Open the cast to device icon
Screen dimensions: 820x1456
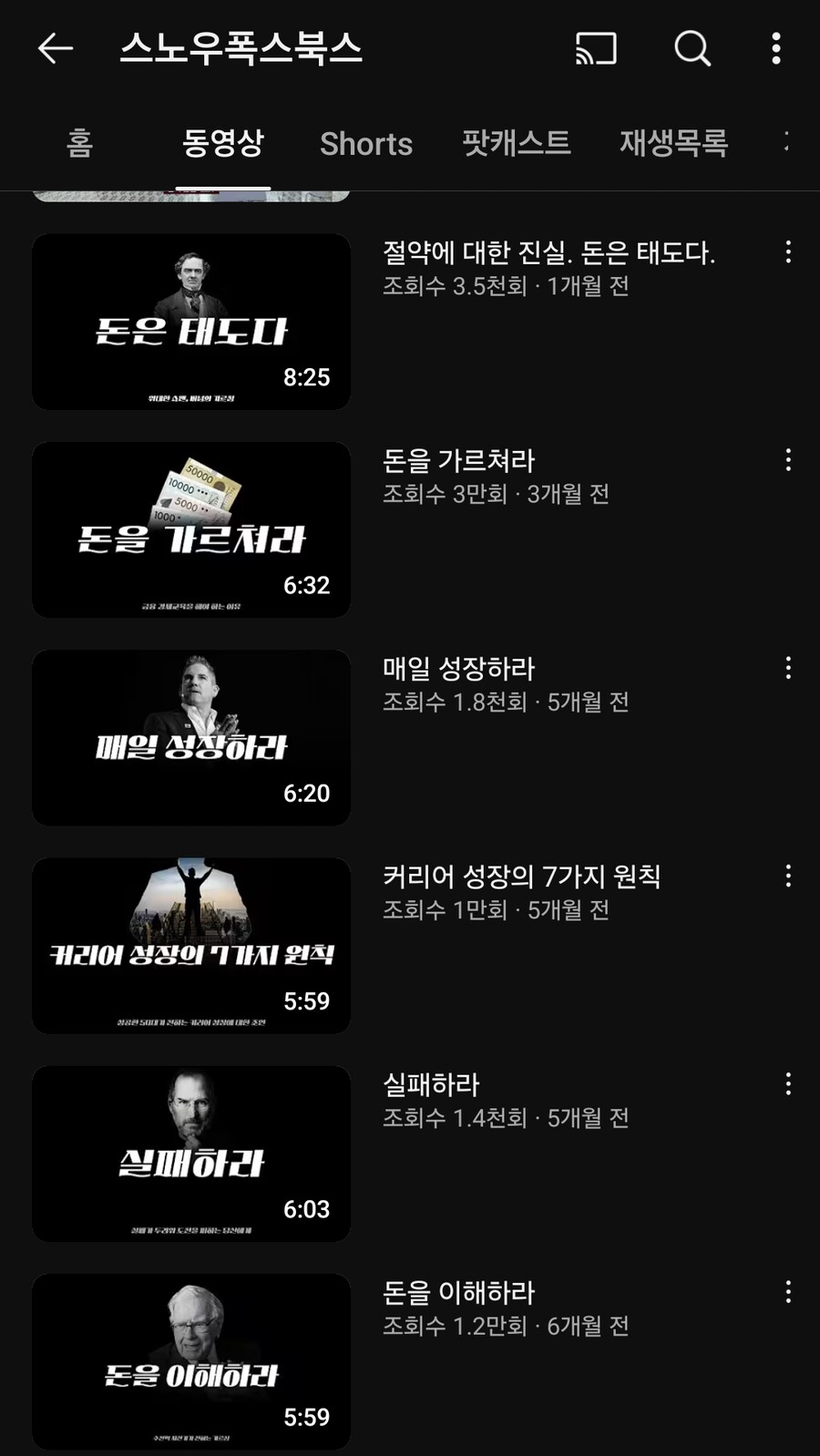tap(596, 48)
